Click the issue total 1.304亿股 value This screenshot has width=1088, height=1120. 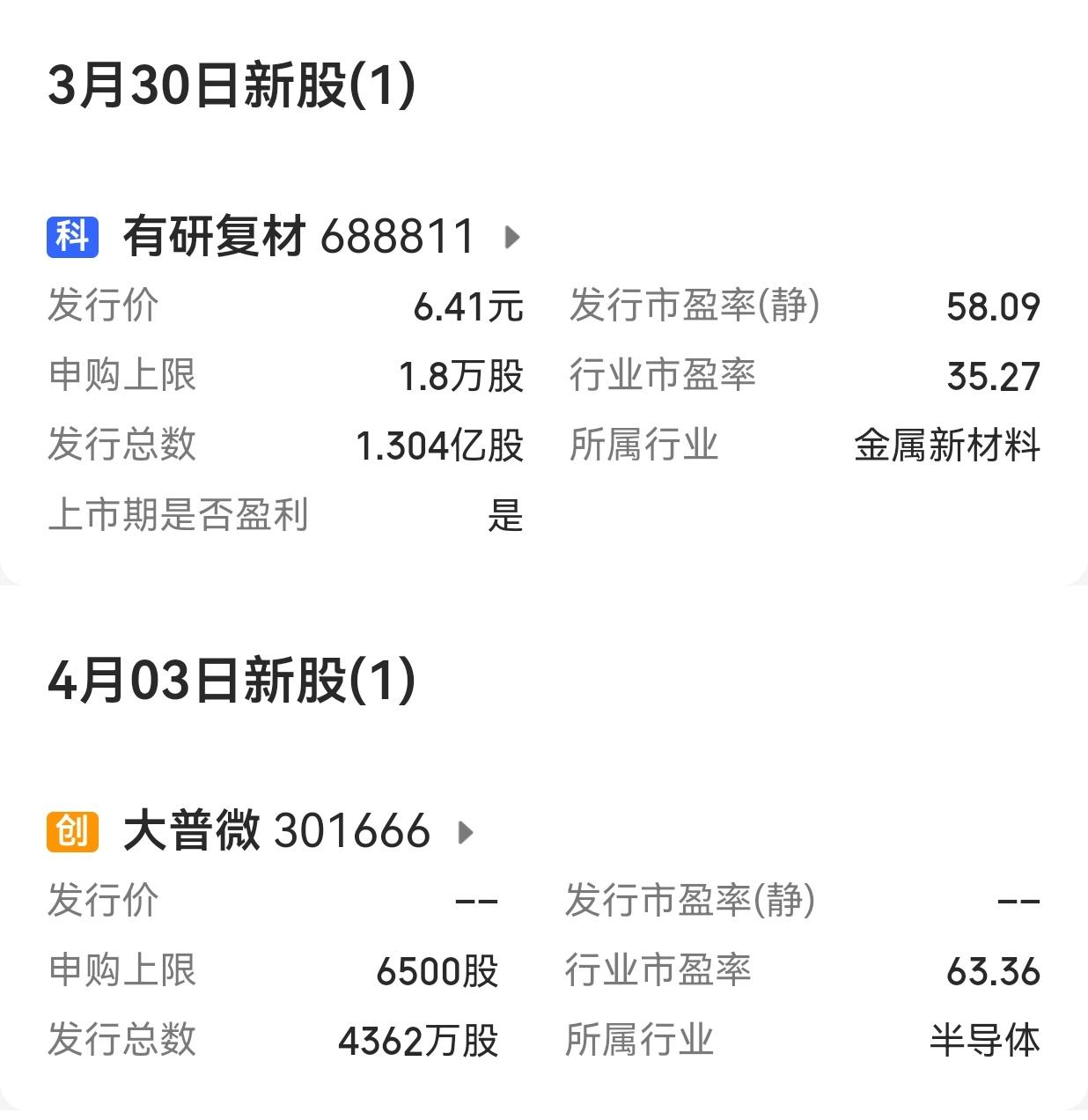click(439, 446)
